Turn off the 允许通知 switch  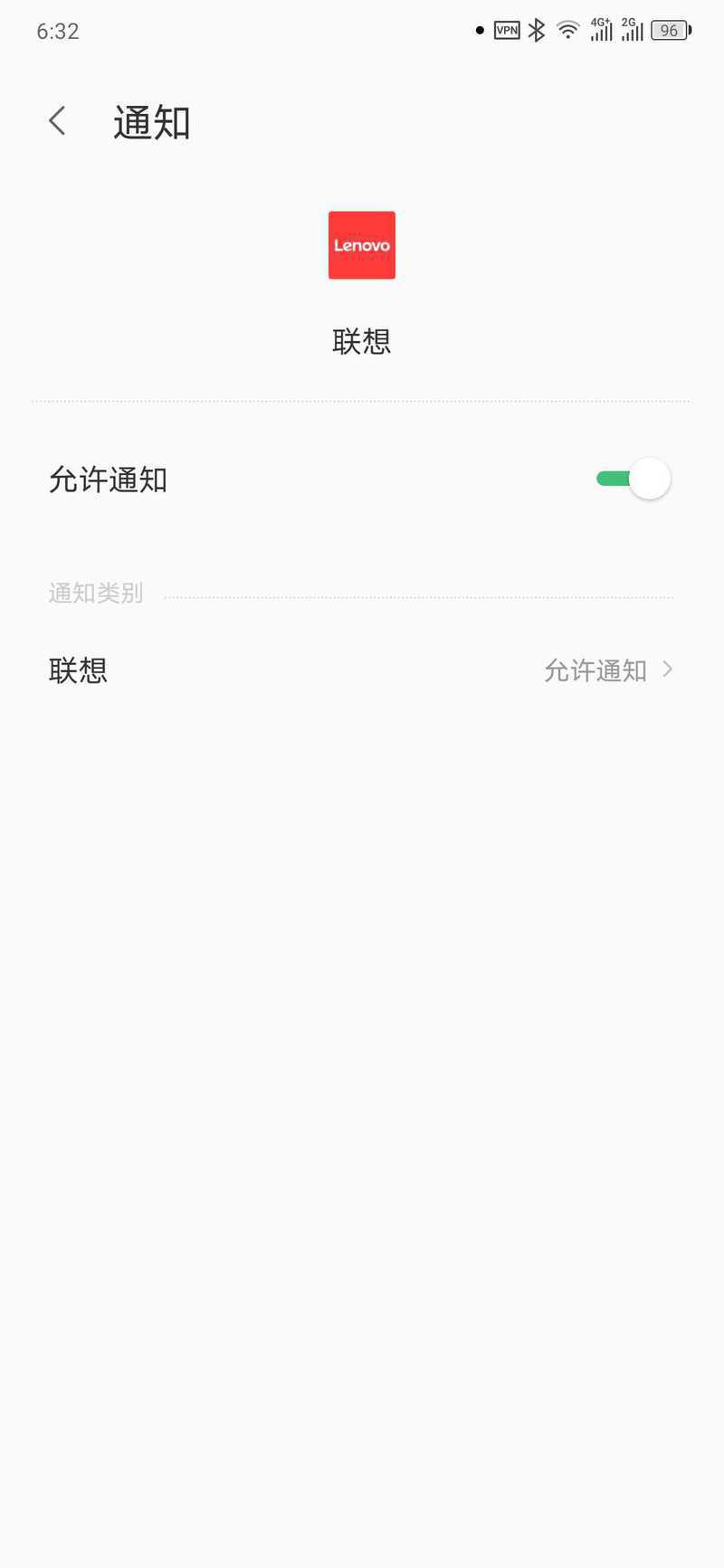pos(633,479)
